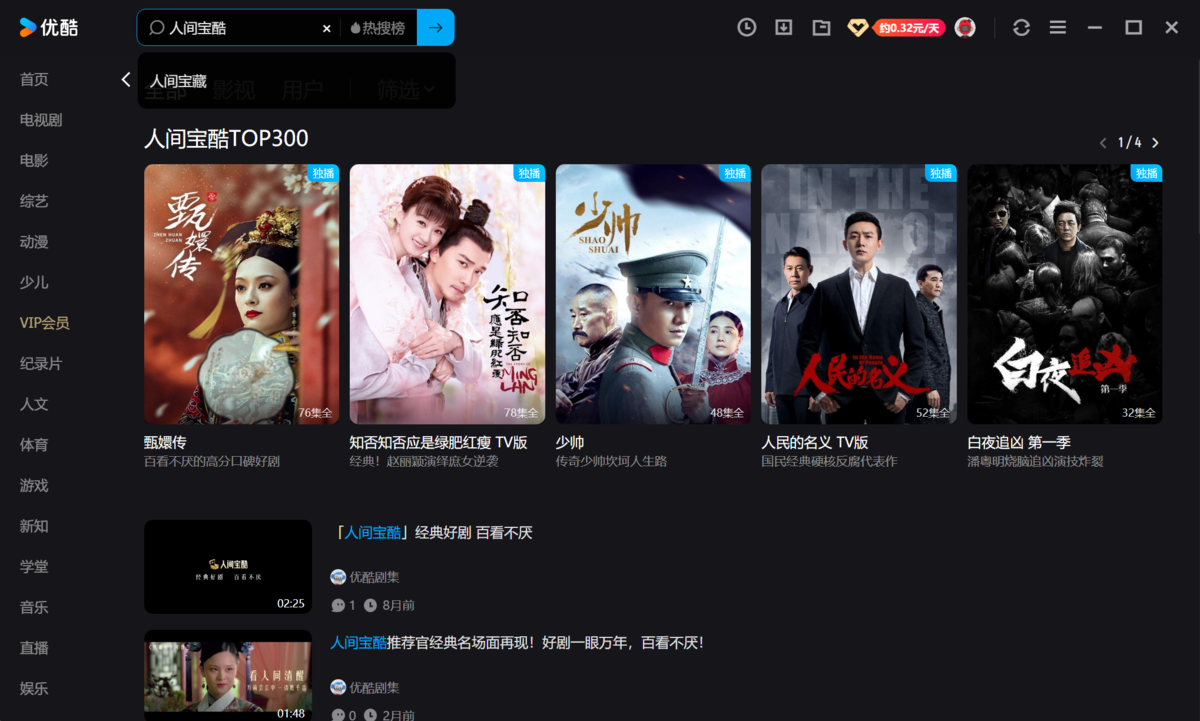Switch to 电视剧 in the sidebar
Screen dimensions: 1200x721
pyautogui.click(x=41, y=120)
